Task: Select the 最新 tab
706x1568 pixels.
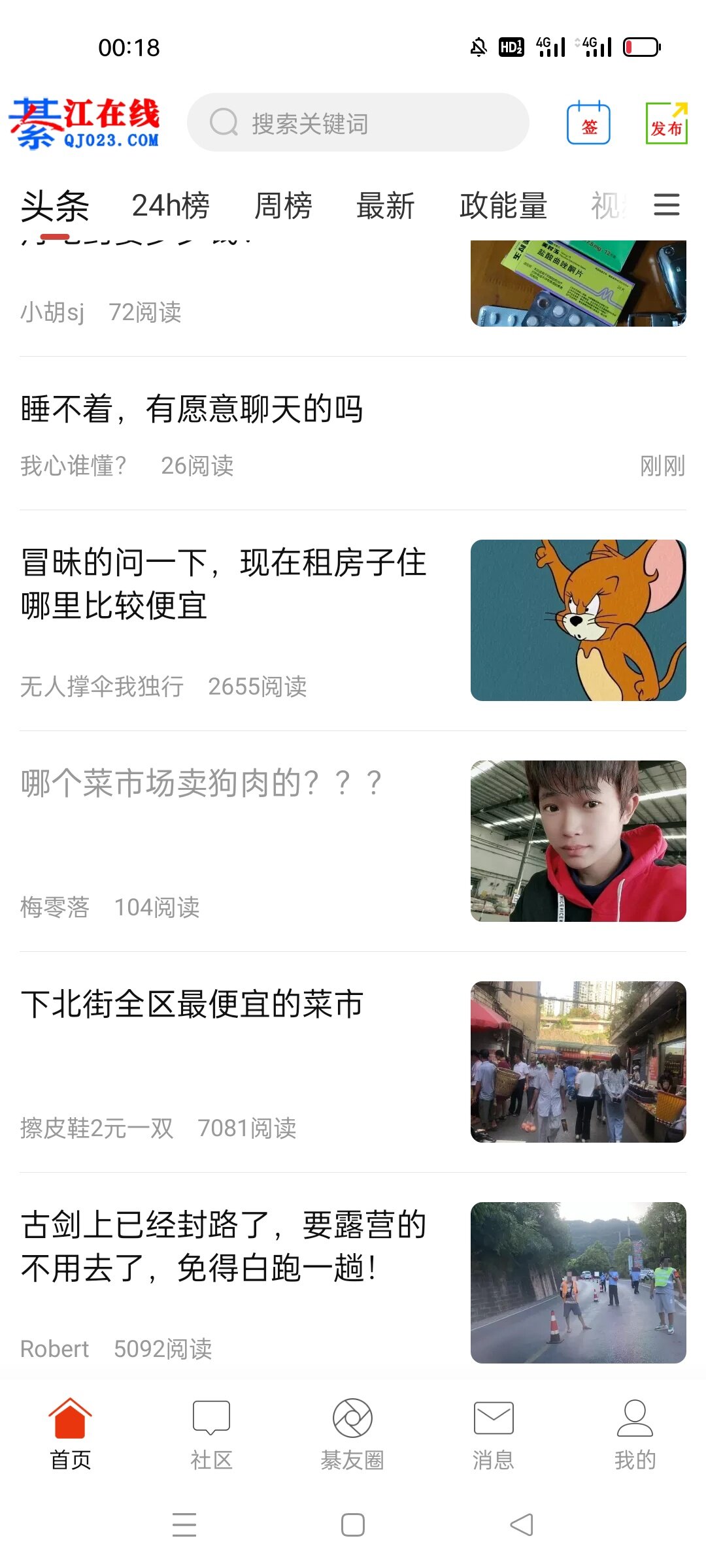Action: [385, 206]
